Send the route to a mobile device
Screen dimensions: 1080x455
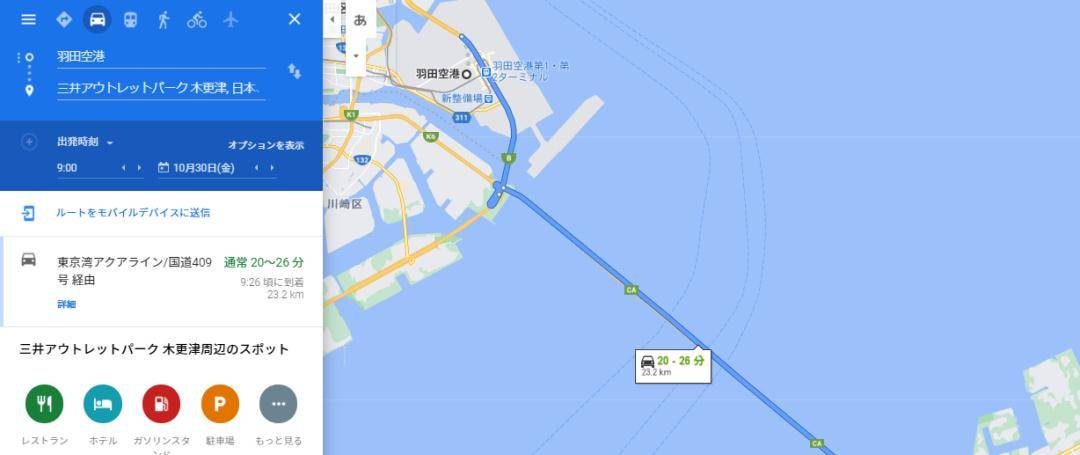pyautogui.click(x=131, y=213)
